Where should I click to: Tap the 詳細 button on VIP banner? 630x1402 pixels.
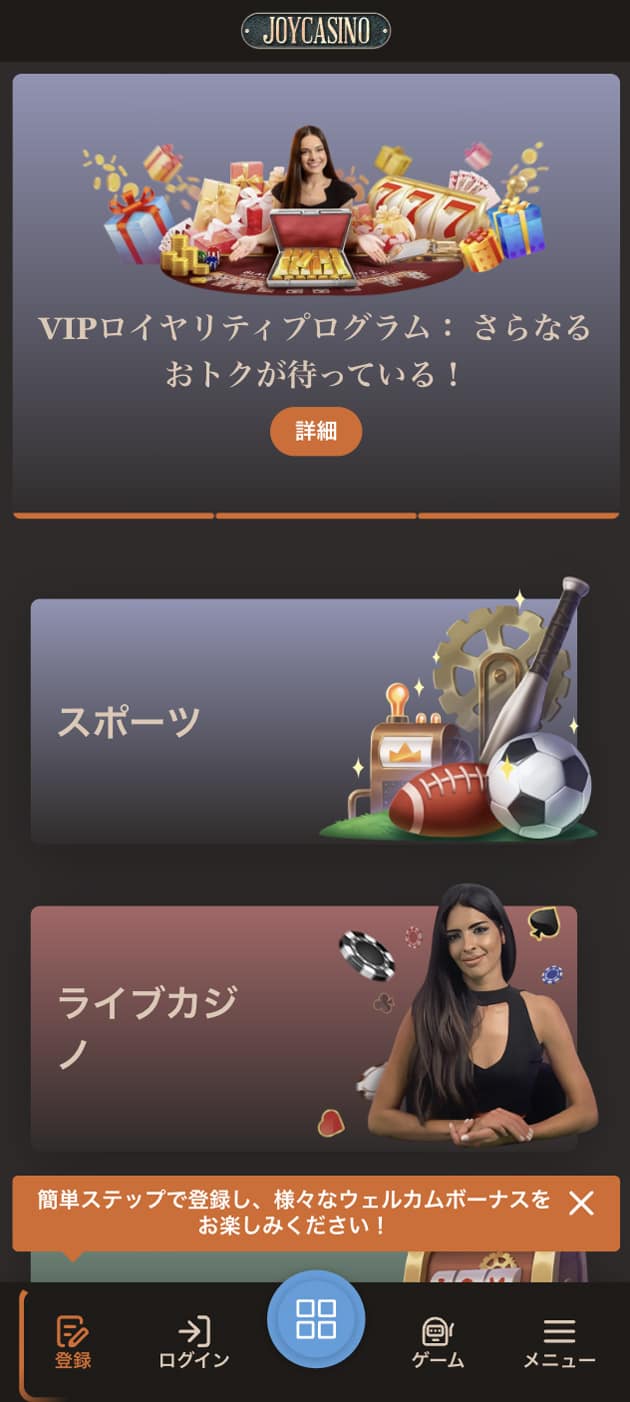click(x=315, y=431)
